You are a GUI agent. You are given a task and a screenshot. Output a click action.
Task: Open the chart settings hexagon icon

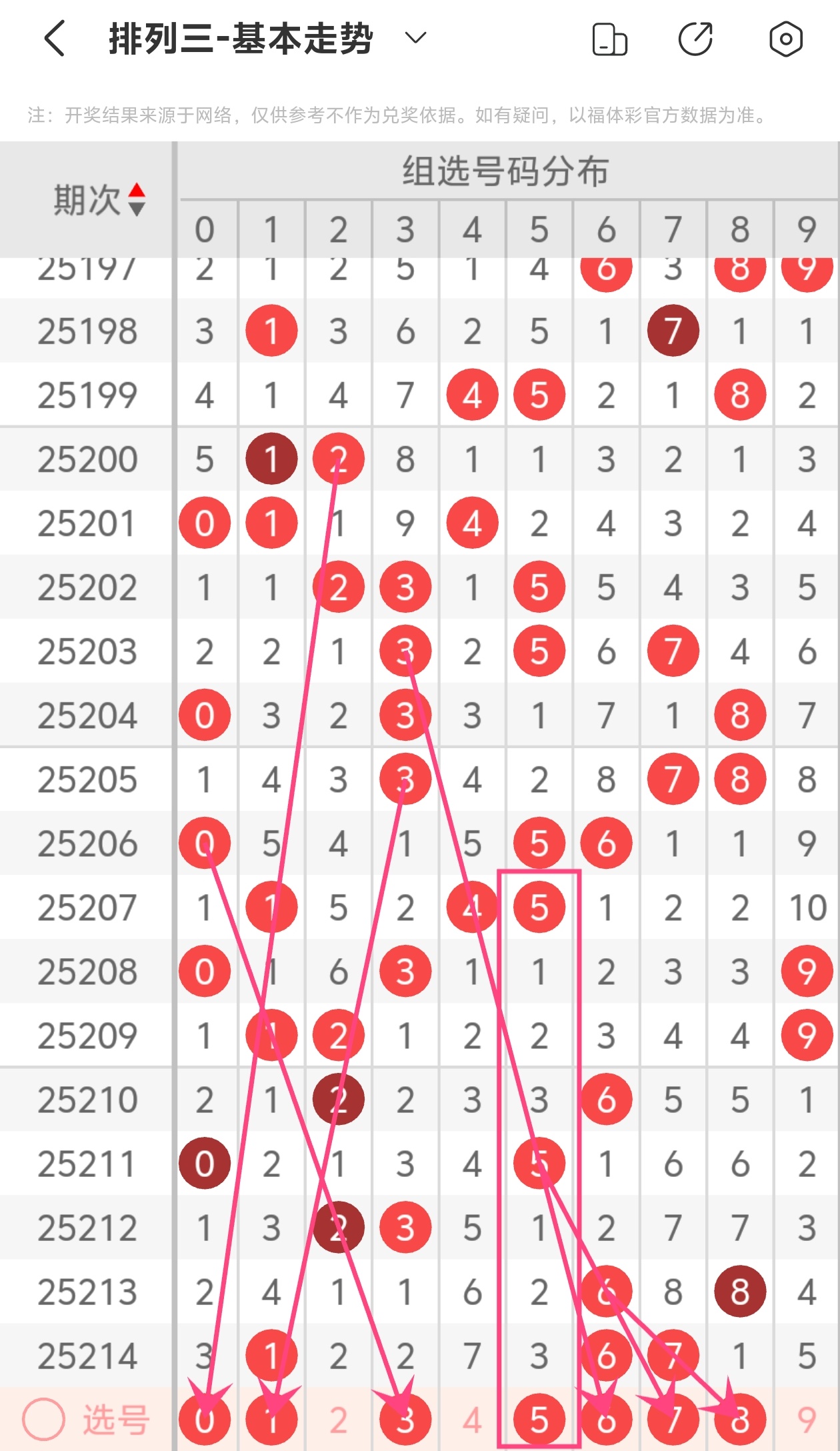pos(785,39)
